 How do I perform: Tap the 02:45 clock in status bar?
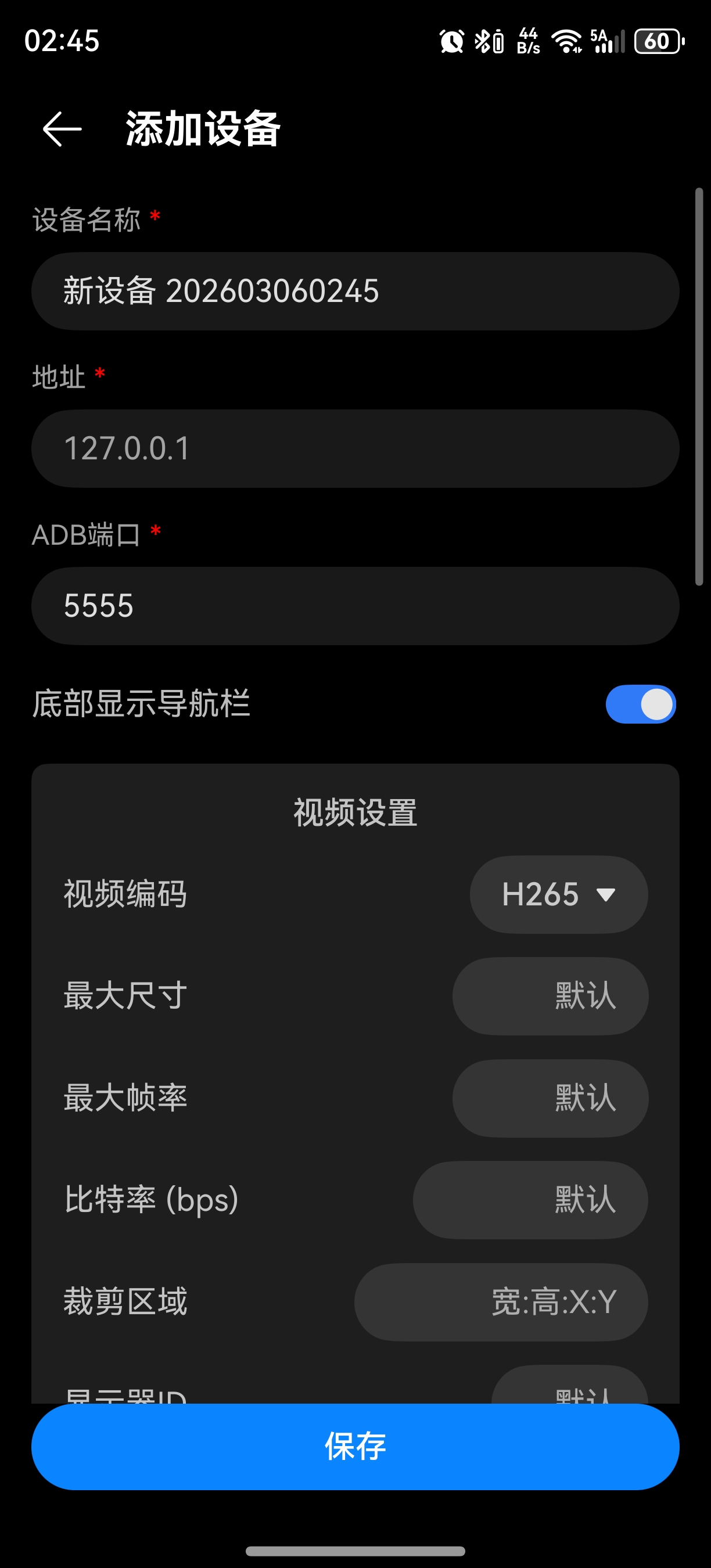[63, 40]
